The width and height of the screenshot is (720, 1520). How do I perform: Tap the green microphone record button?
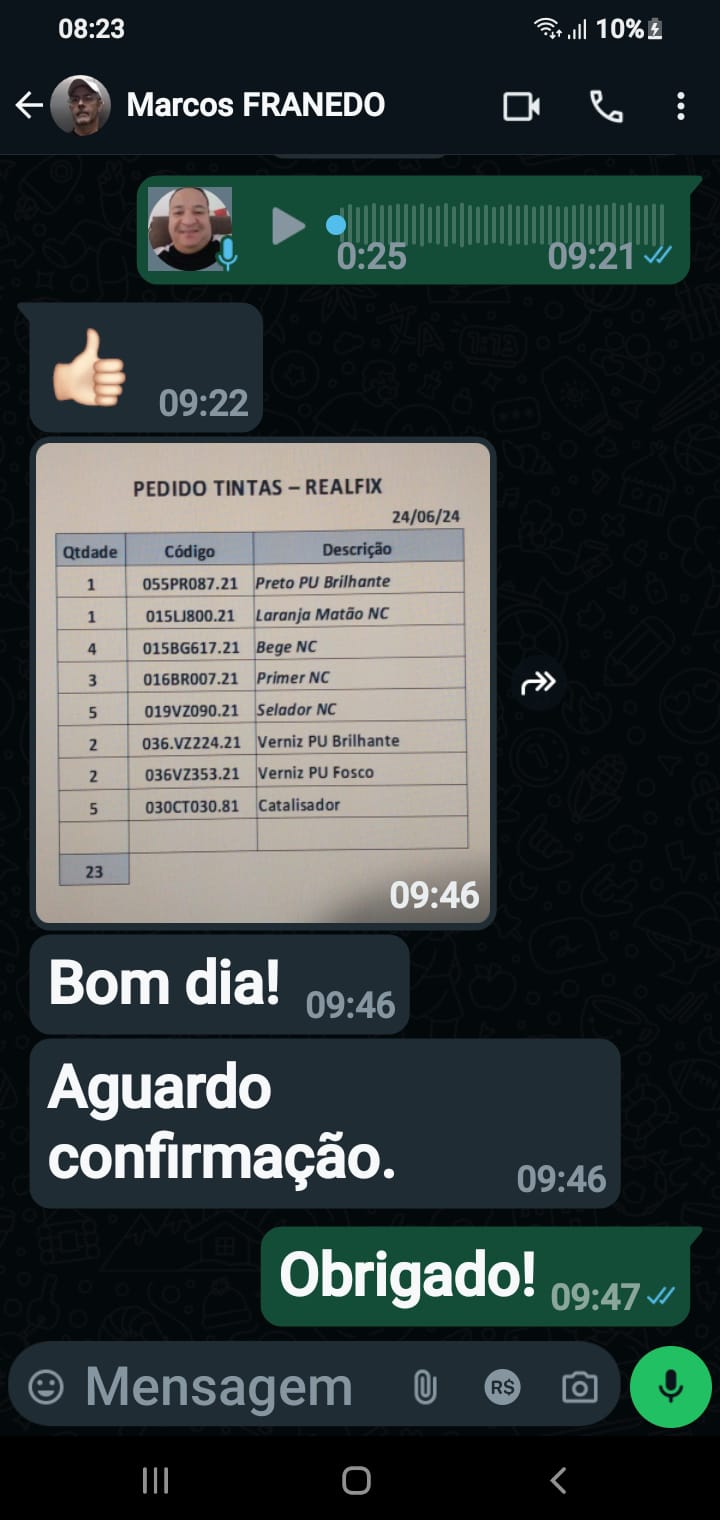click(x=670, y=1386)
